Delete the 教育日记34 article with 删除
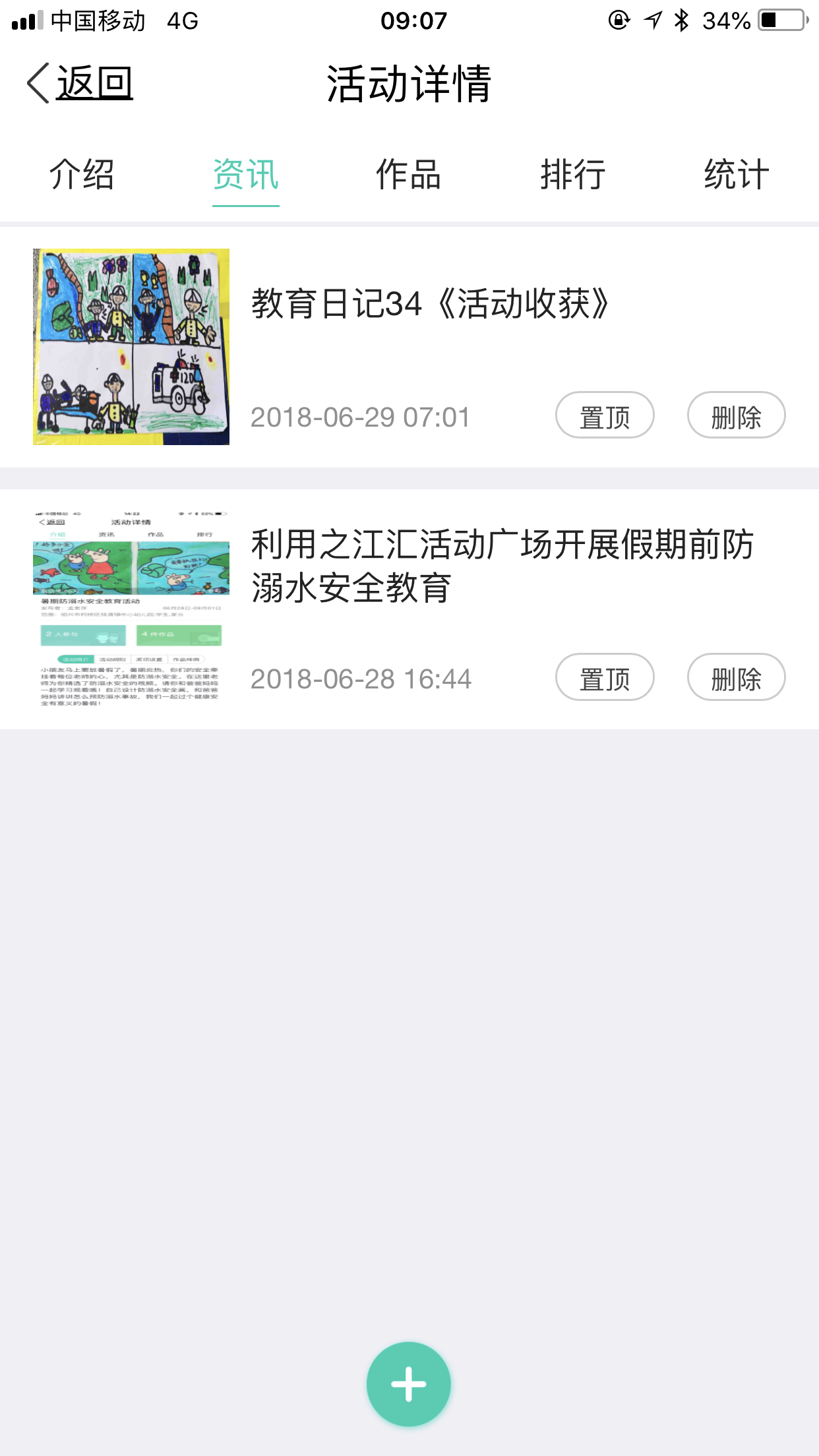The height and width of the screenshot is (1456, 819). pos(736,415)
